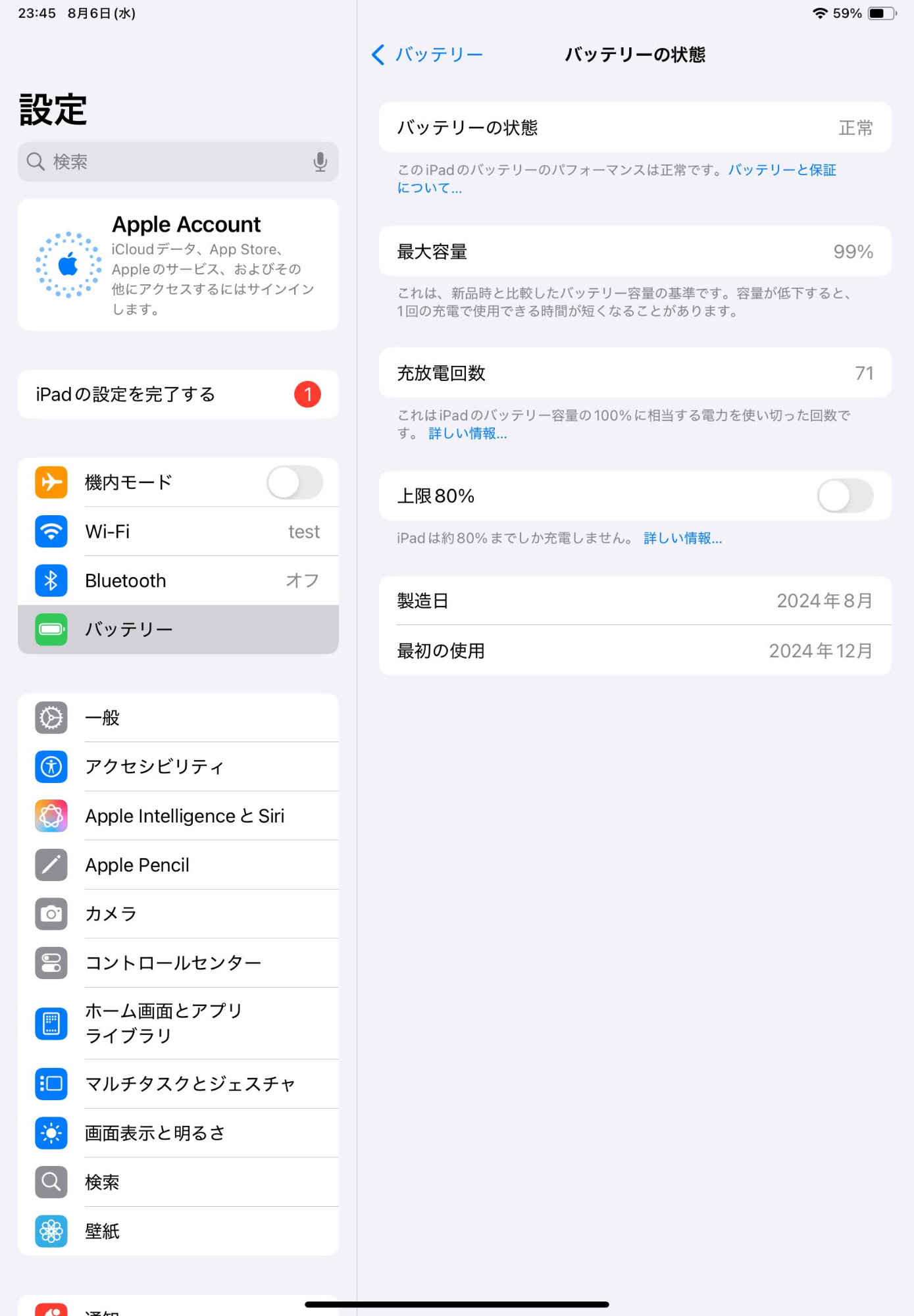Toggle 機内モード on
Image resolution: width=914 pixels, height=1316 pixels.
pyautogui.click(x=295, y=482)
